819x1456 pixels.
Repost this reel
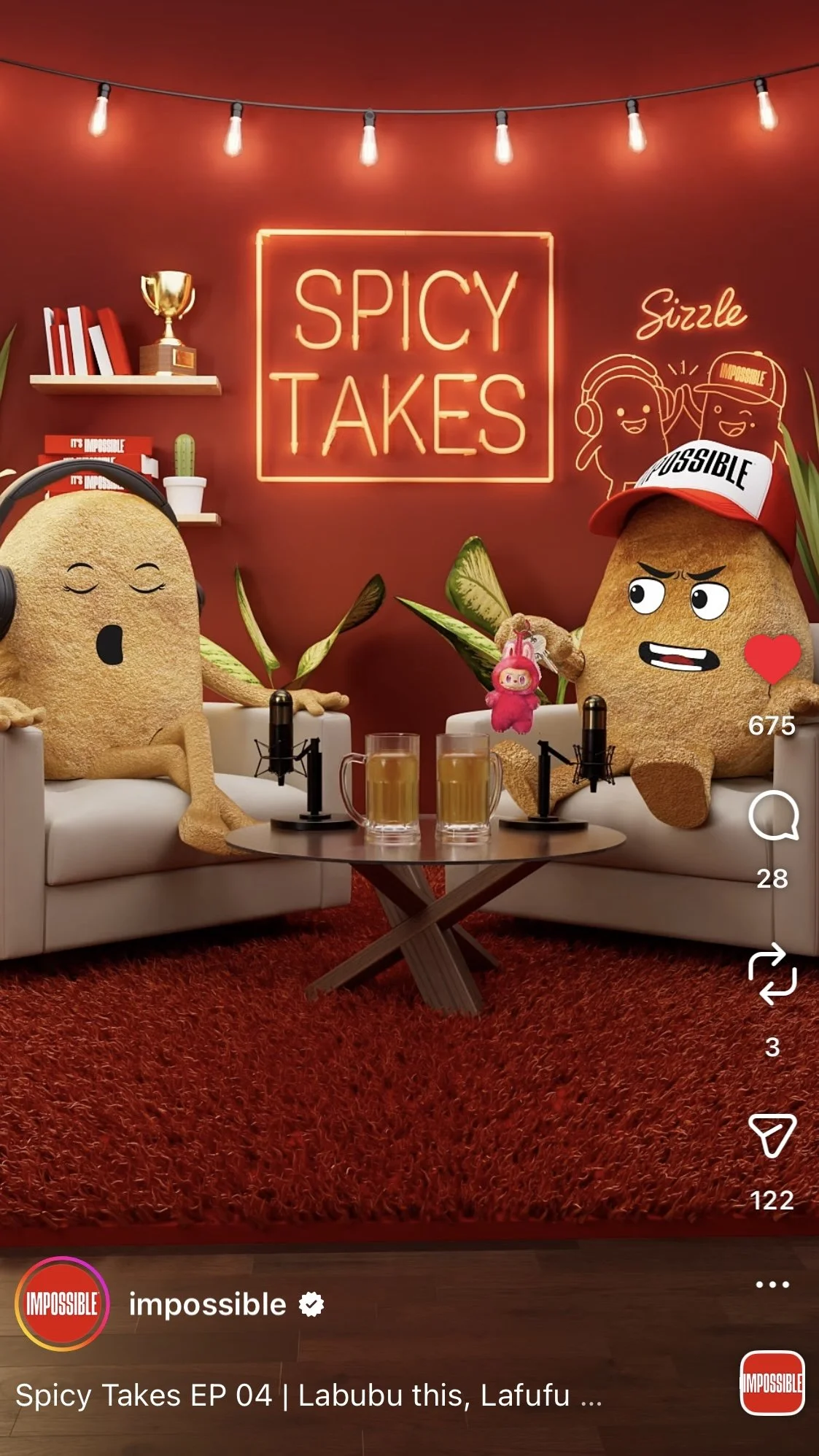[x=772, y=974]
